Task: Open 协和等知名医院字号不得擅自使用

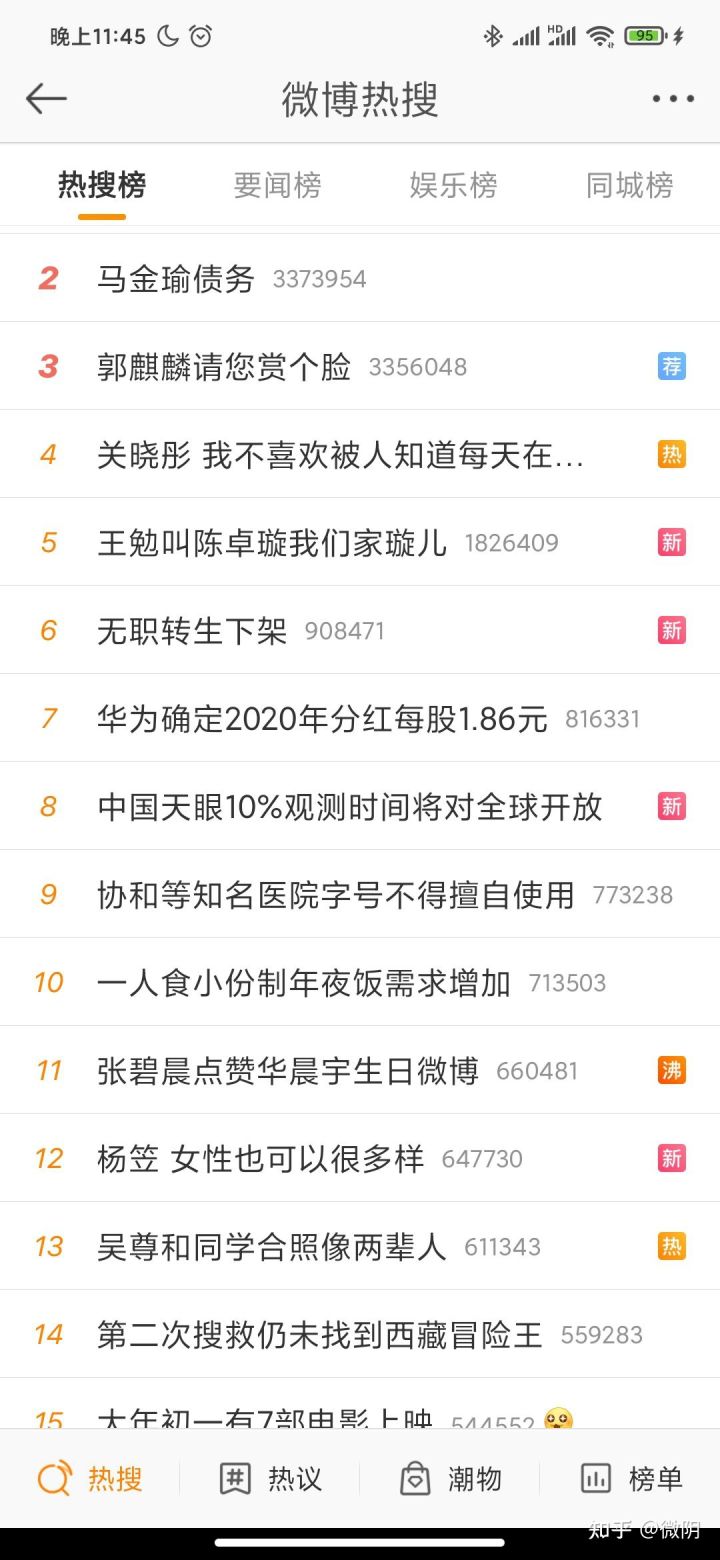Action: pyautogui.click(x=336, y=895)
